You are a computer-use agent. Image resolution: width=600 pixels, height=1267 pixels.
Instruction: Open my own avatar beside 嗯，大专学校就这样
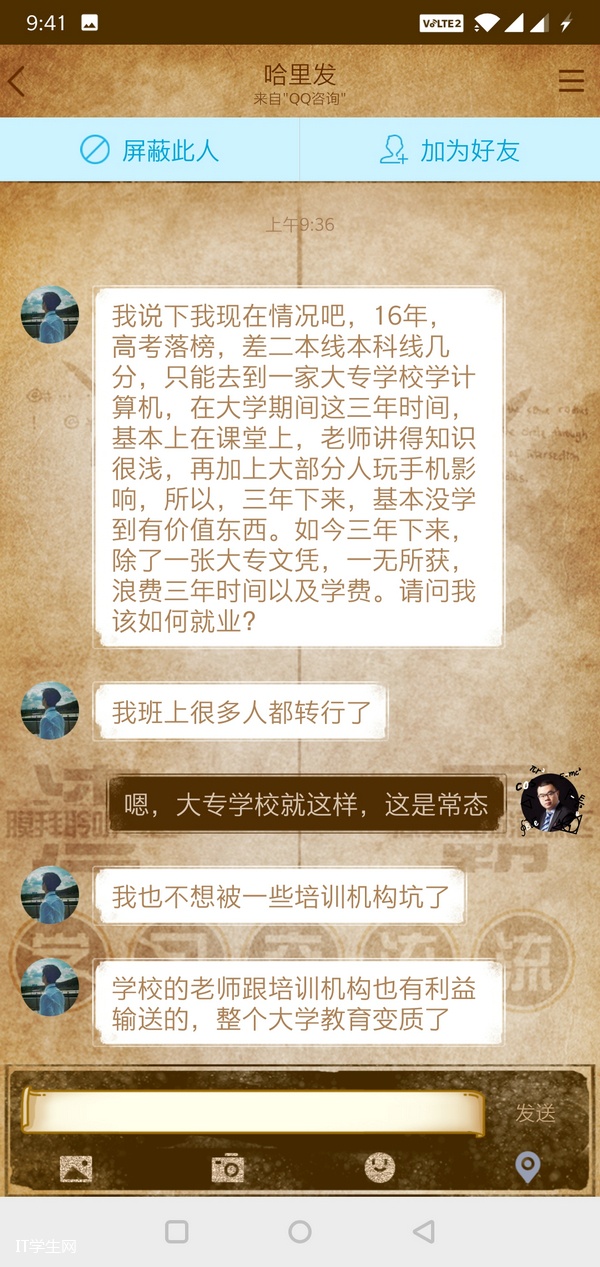(x=549, y=803)
